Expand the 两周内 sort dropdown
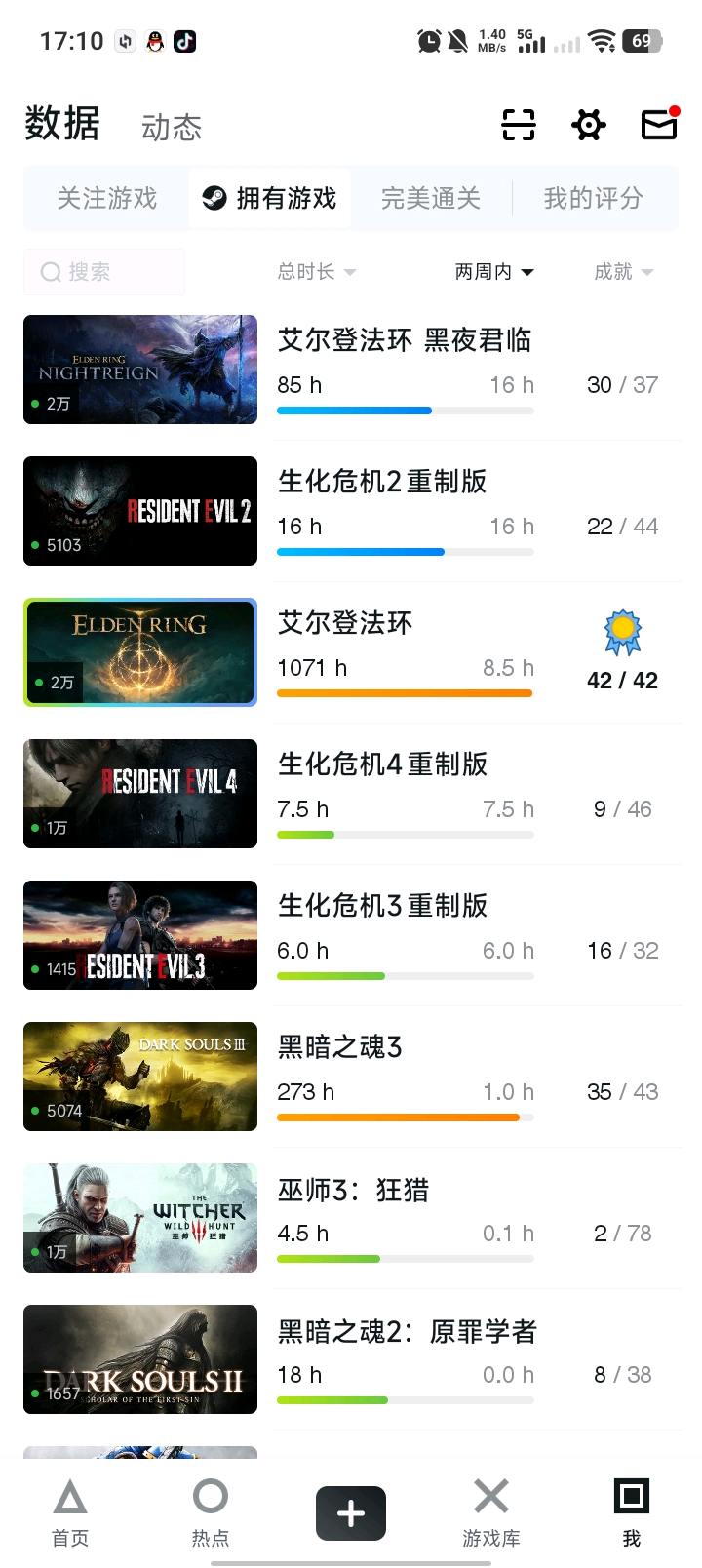This screenshot has width=702, height=1568. [494, 272]
